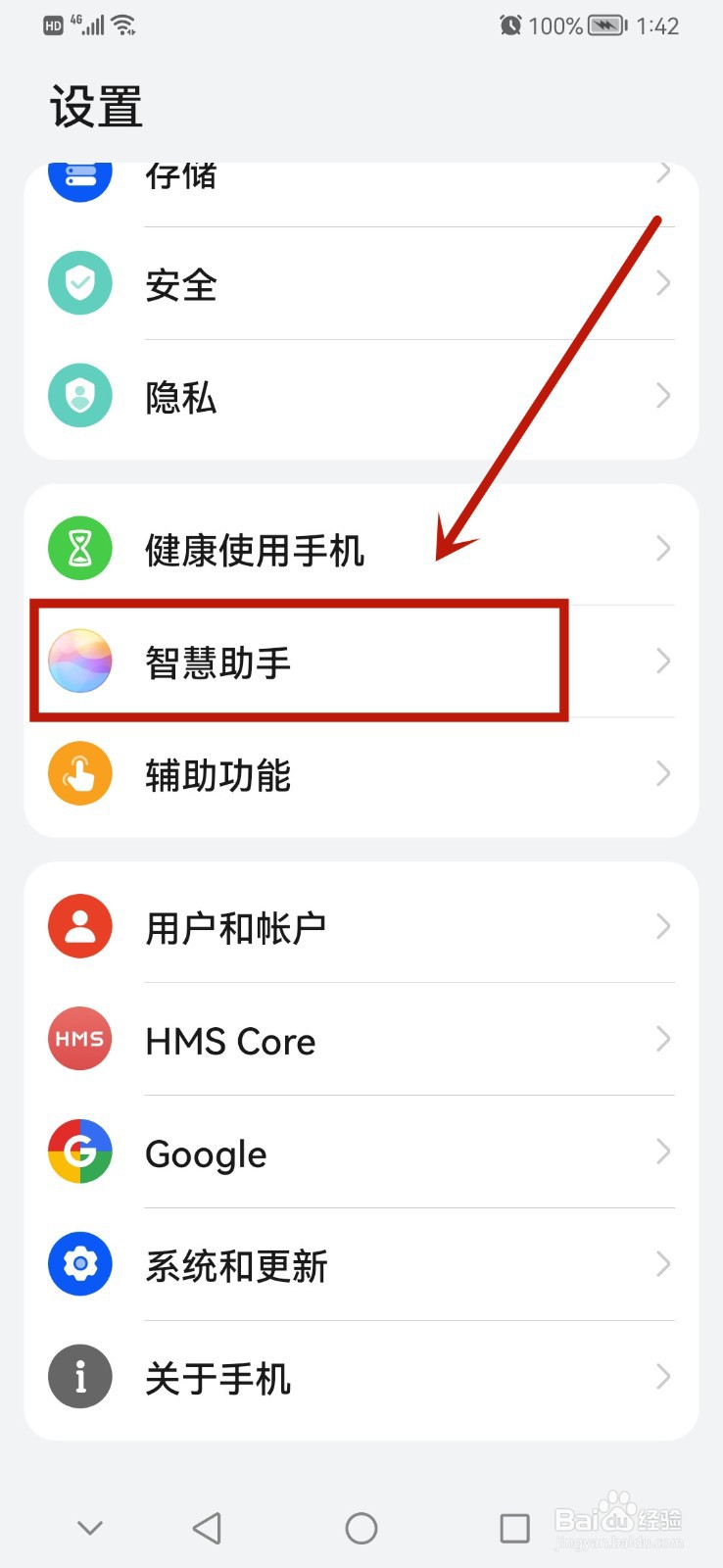Tap the Privacy (隐私) person icon

point(79,395)
